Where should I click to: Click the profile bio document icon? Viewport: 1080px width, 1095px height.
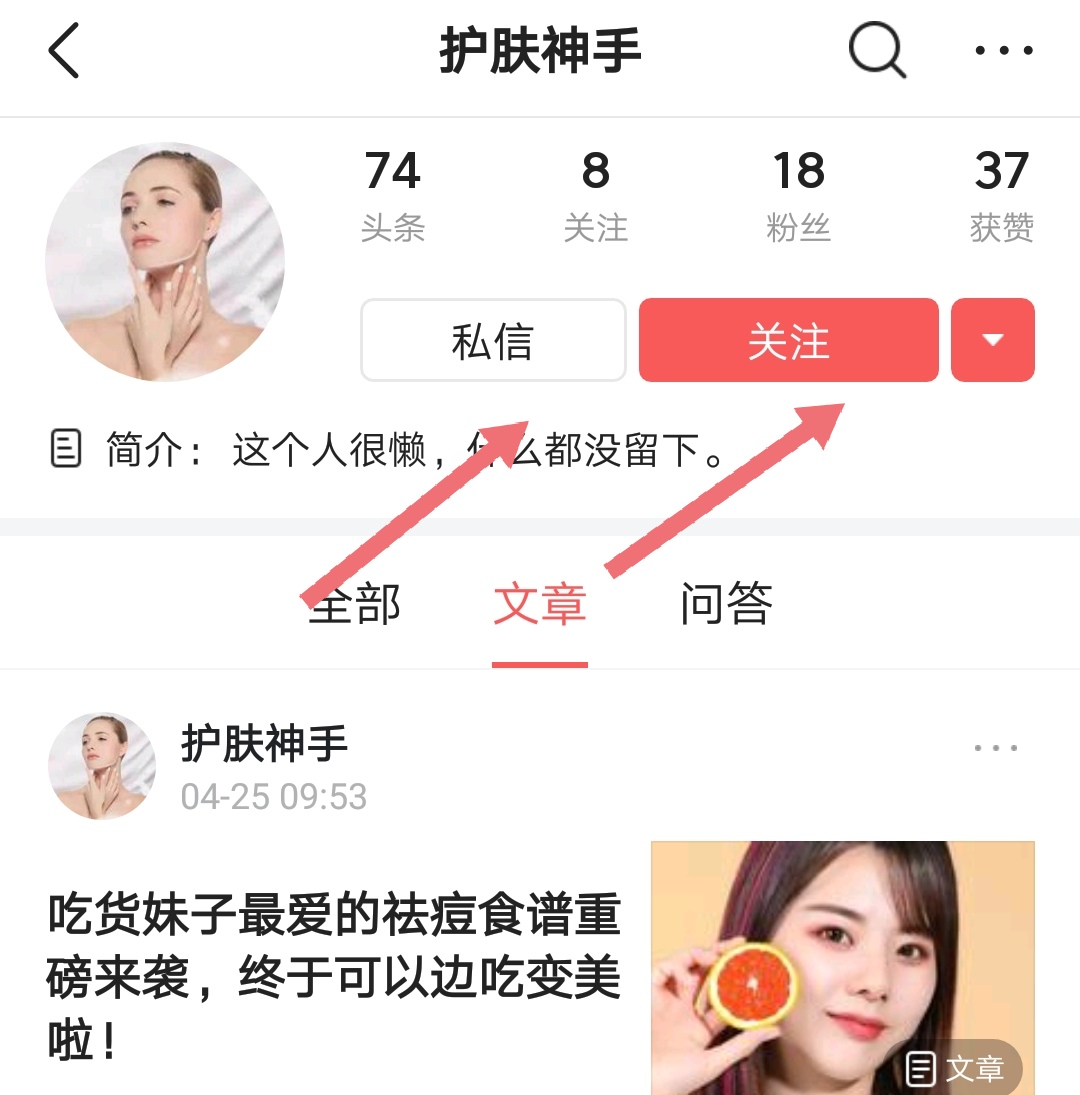[x=64, y=449]
